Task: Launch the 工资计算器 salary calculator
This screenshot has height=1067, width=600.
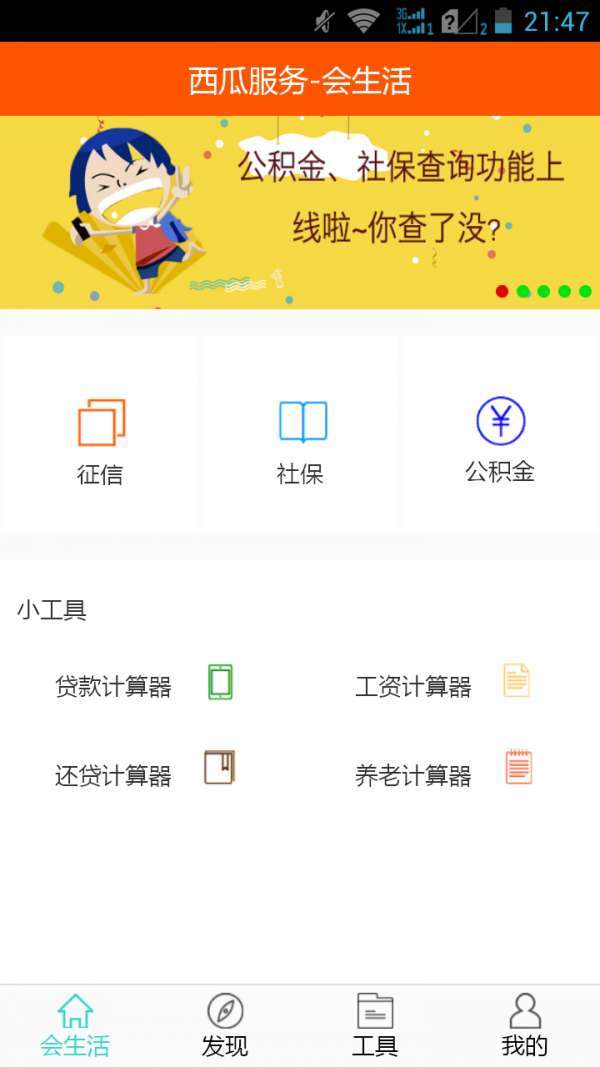Action: coord(442,685)
